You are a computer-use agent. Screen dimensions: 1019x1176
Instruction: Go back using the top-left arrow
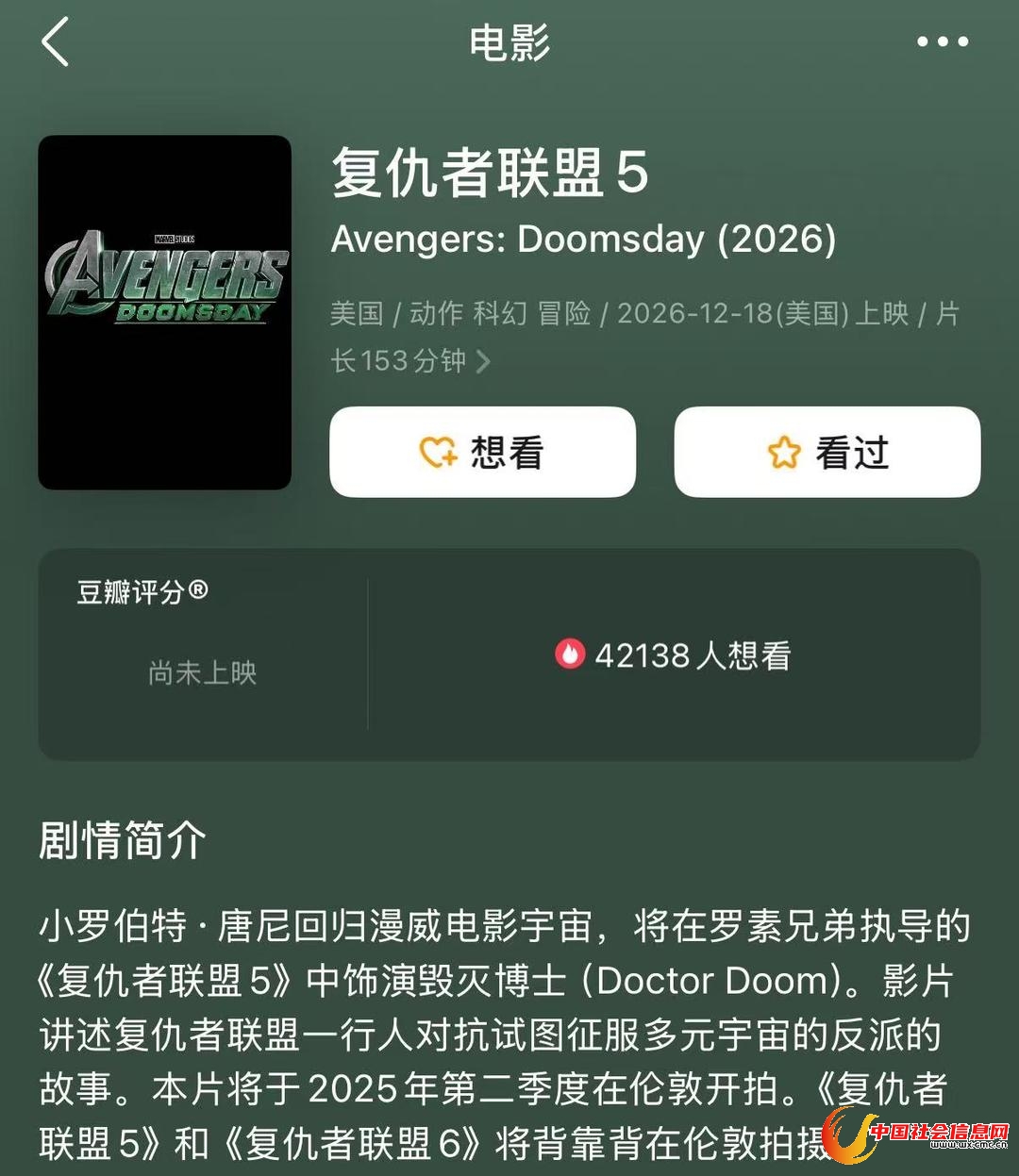pyautogui.click(x=56, y=42)
